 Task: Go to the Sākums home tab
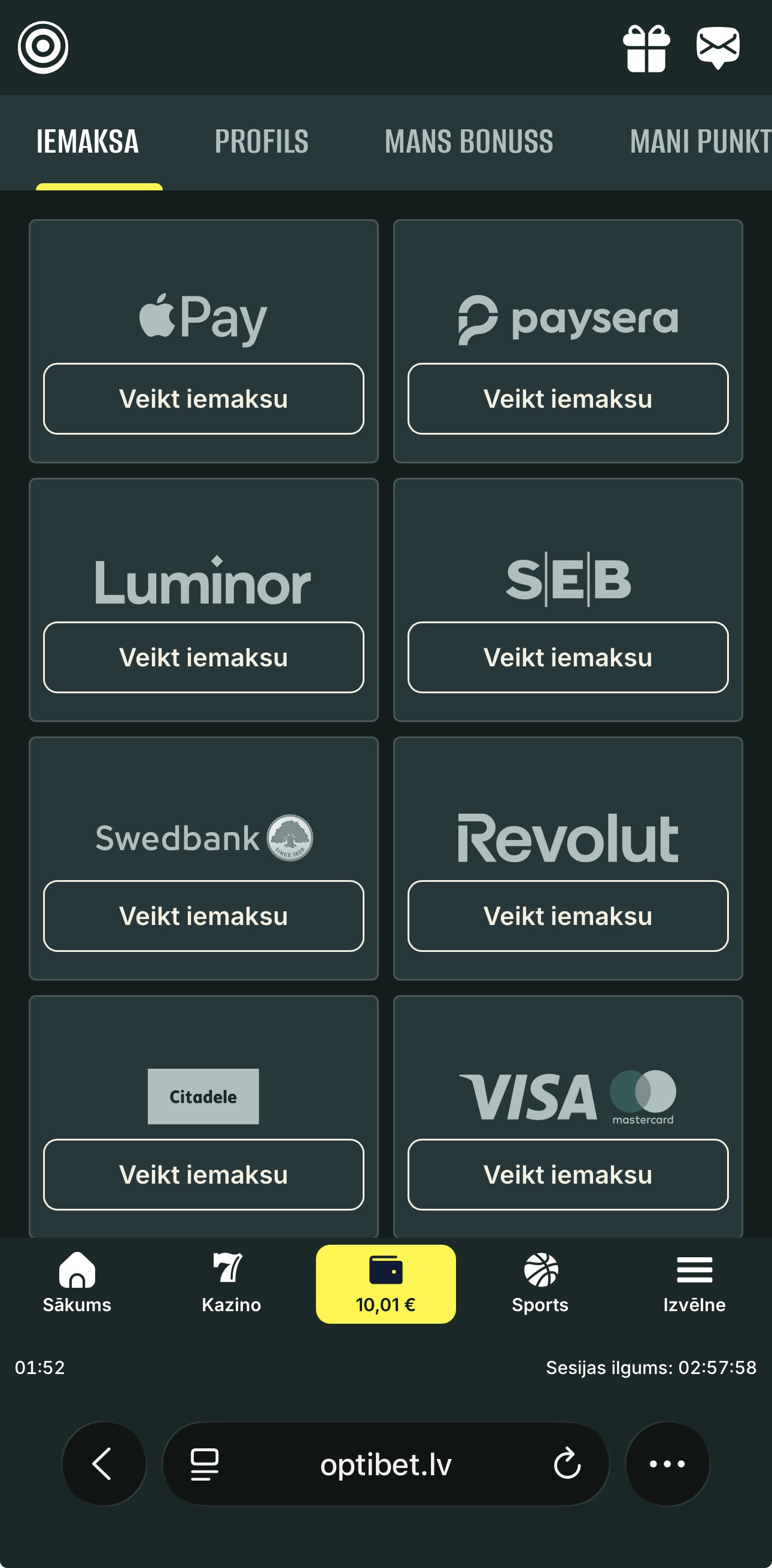coord(77,1283)
